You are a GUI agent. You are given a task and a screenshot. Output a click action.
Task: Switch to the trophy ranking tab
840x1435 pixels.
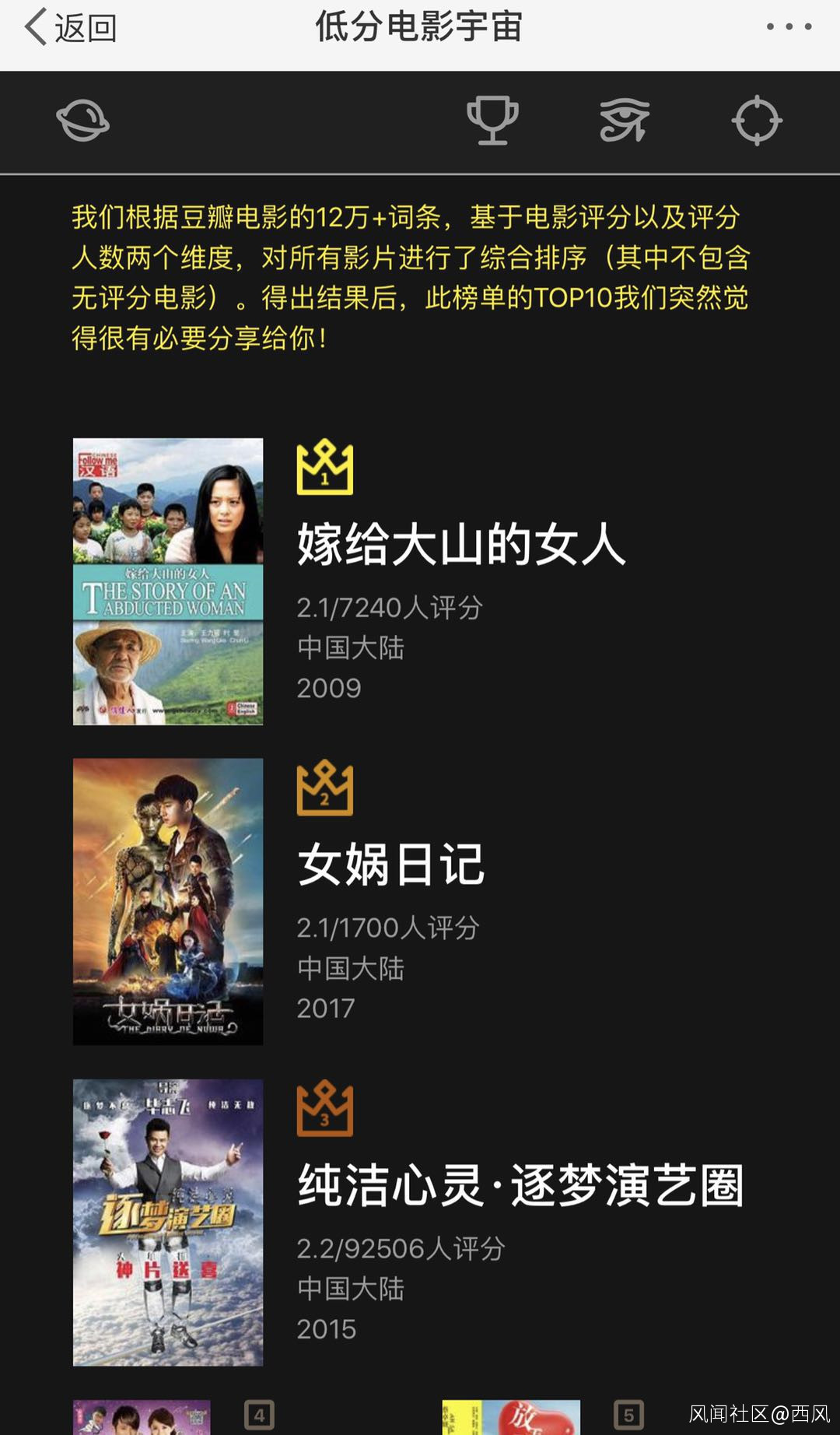tap(492, 121)
